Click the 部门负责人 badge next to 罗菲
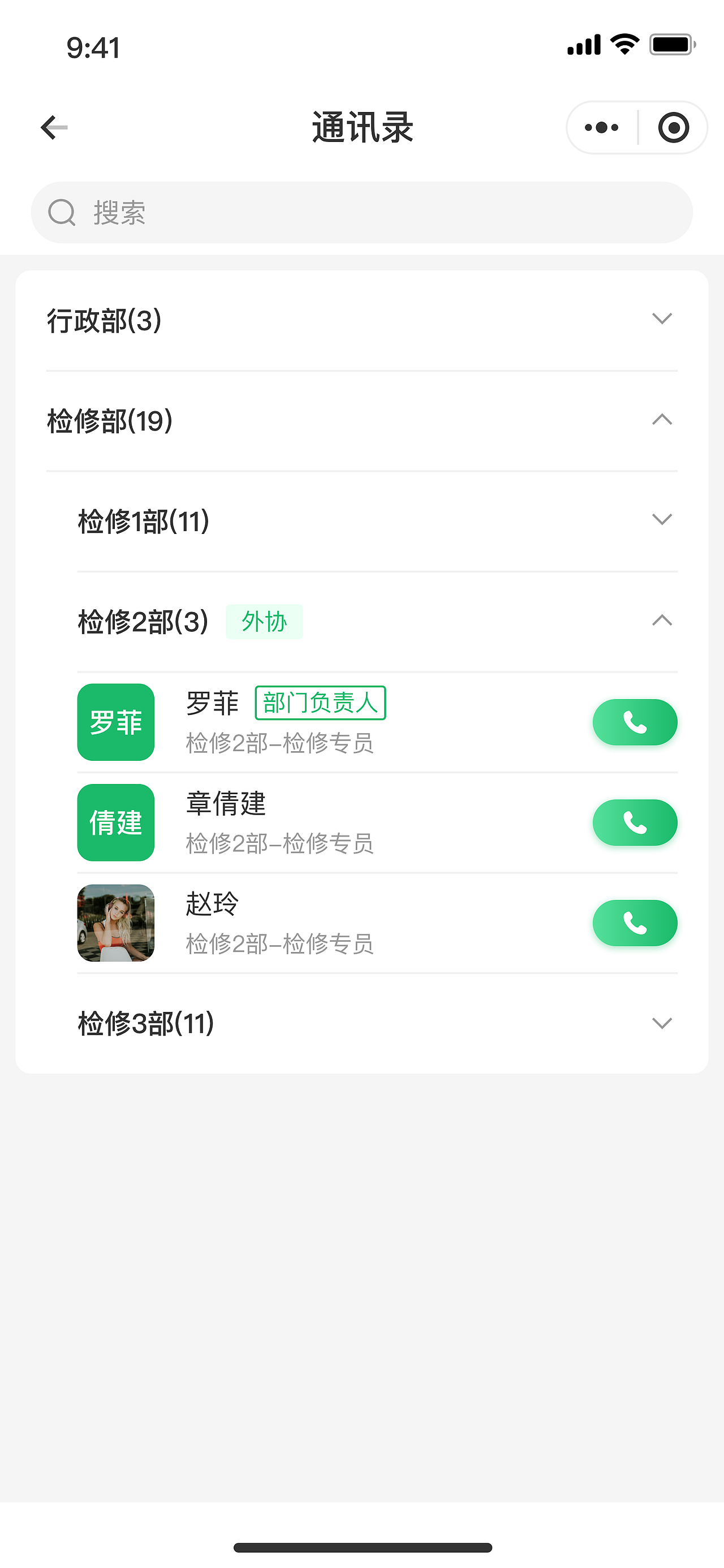The image size is (724, 1568). (320, 702)
